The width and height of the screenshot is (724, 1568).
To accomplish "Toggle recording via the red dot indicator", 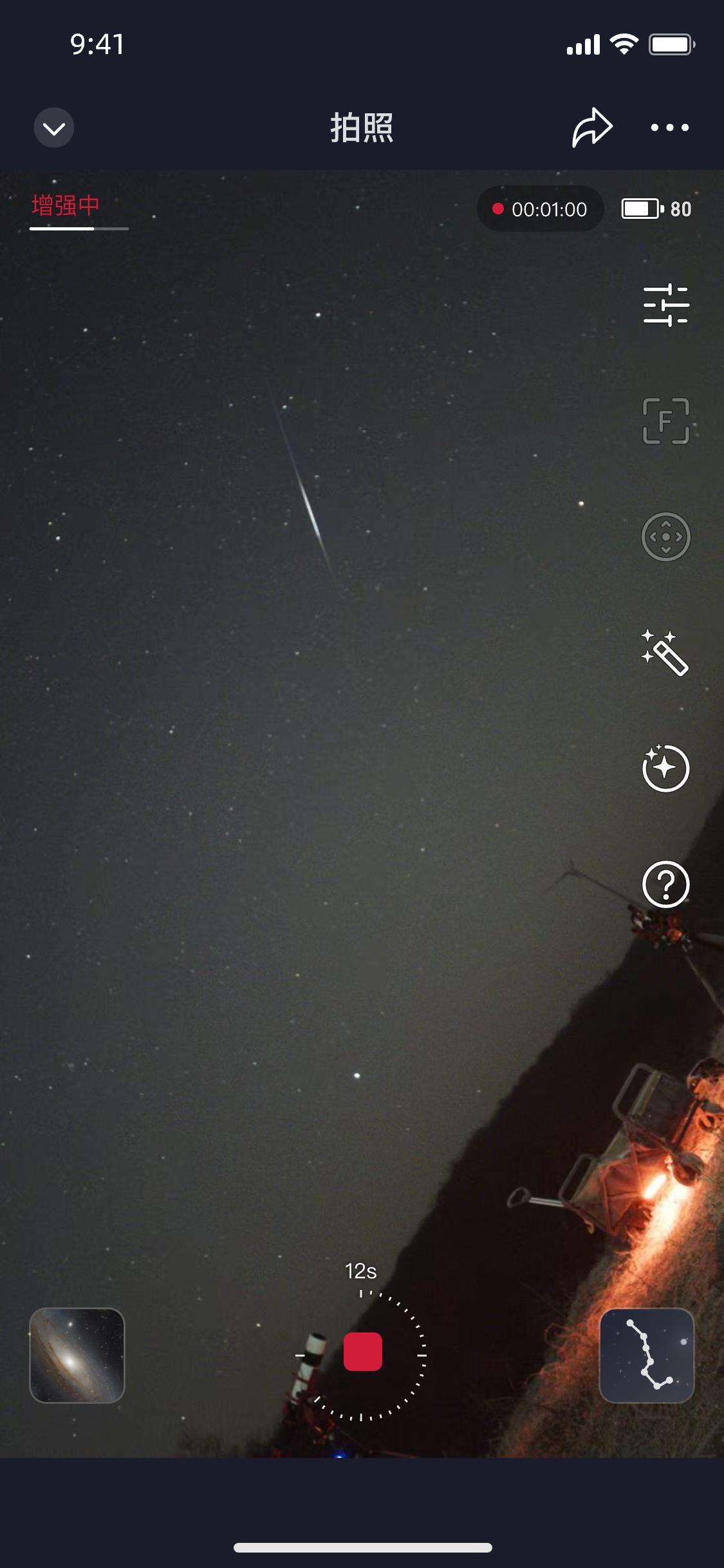I will [497, 209].
